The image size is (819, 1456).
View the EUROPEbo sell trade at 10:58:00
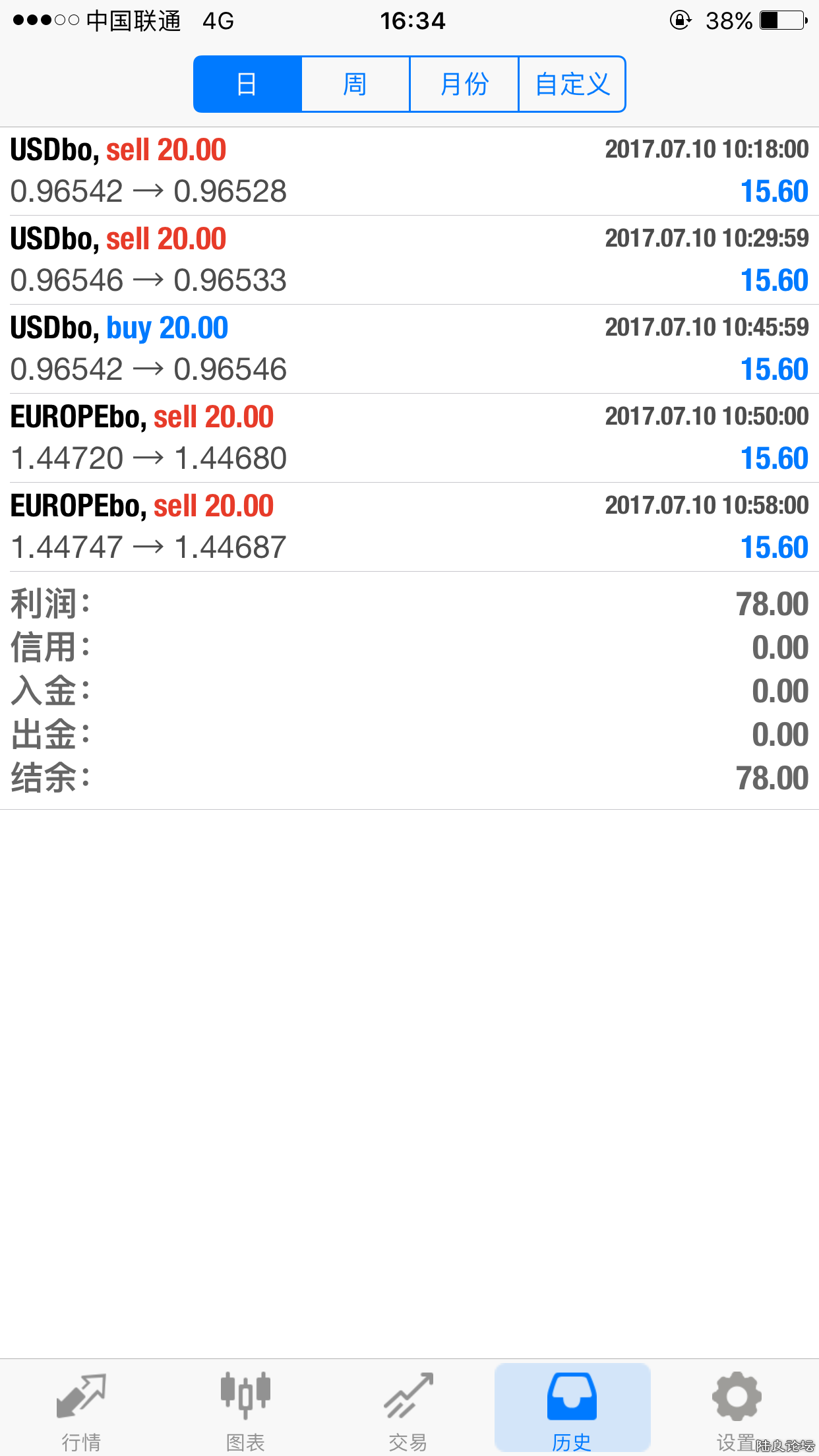pyautogui.click(x=409, y=527)
